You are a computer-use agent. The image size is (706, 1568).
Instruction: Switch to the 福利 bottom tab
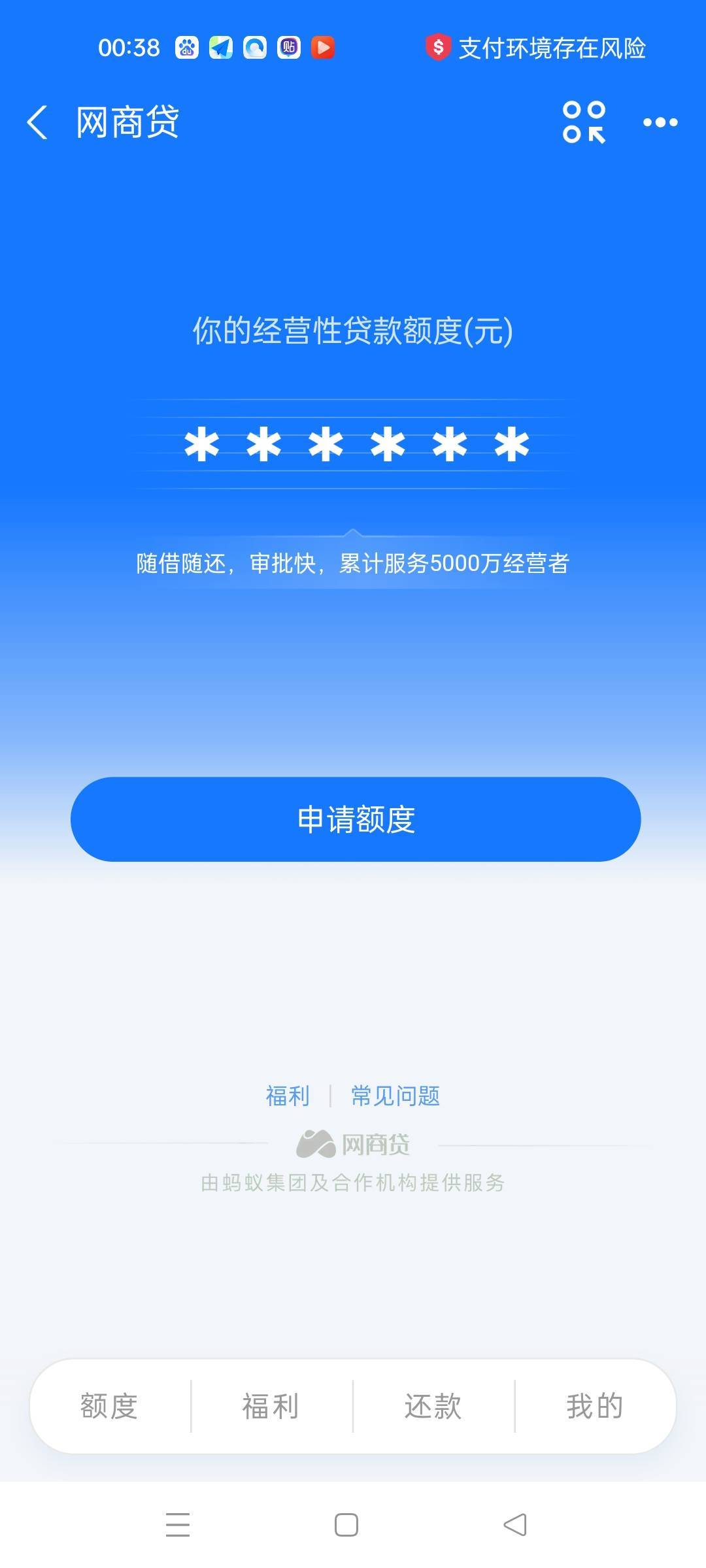pyautogui.click(x=271, y=1406)
